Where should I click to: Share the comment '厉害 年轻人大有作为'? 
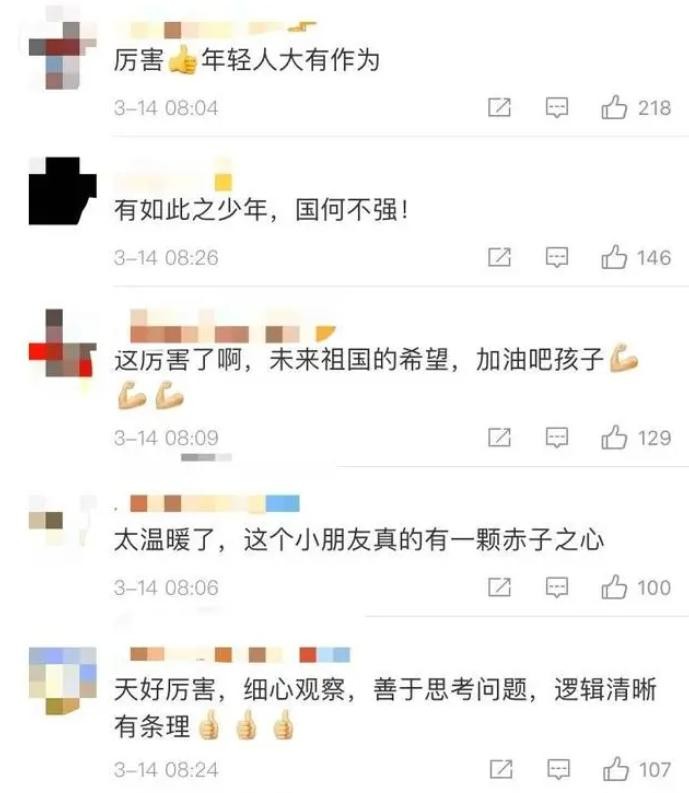pyautogui.click(x=499, y=108)
